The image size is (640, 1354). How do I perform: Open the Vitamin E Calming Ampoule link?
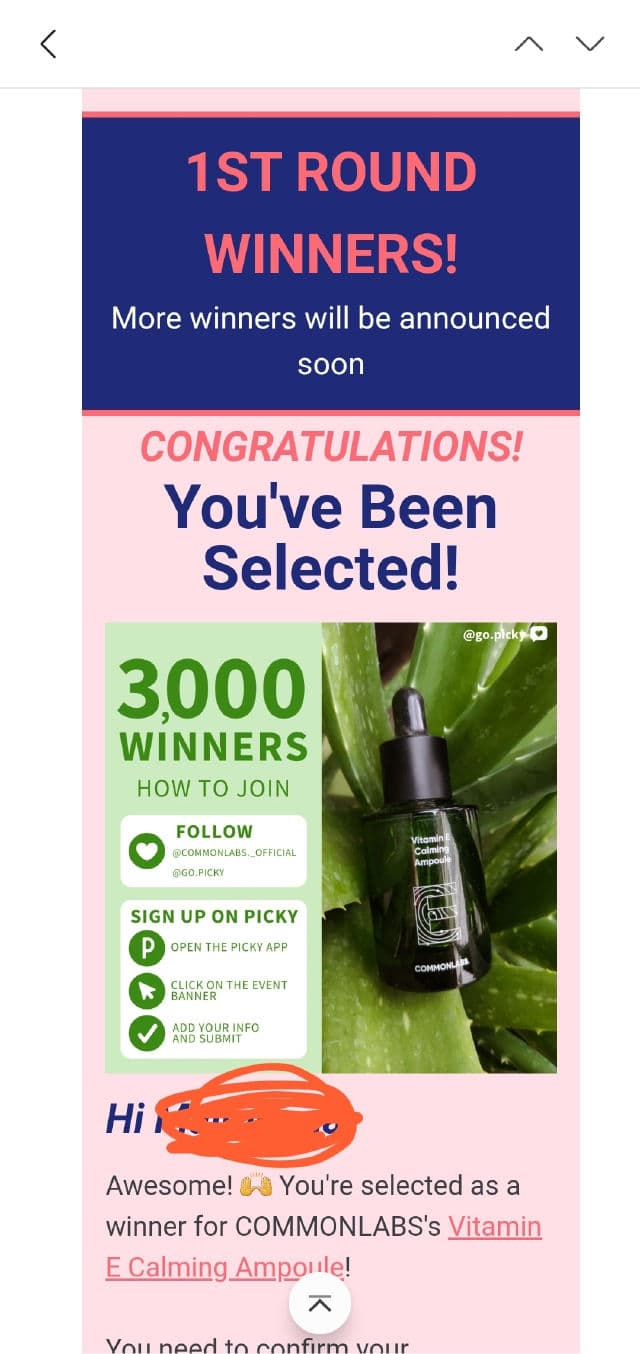pyautogui.click(x=495, y=1227)
